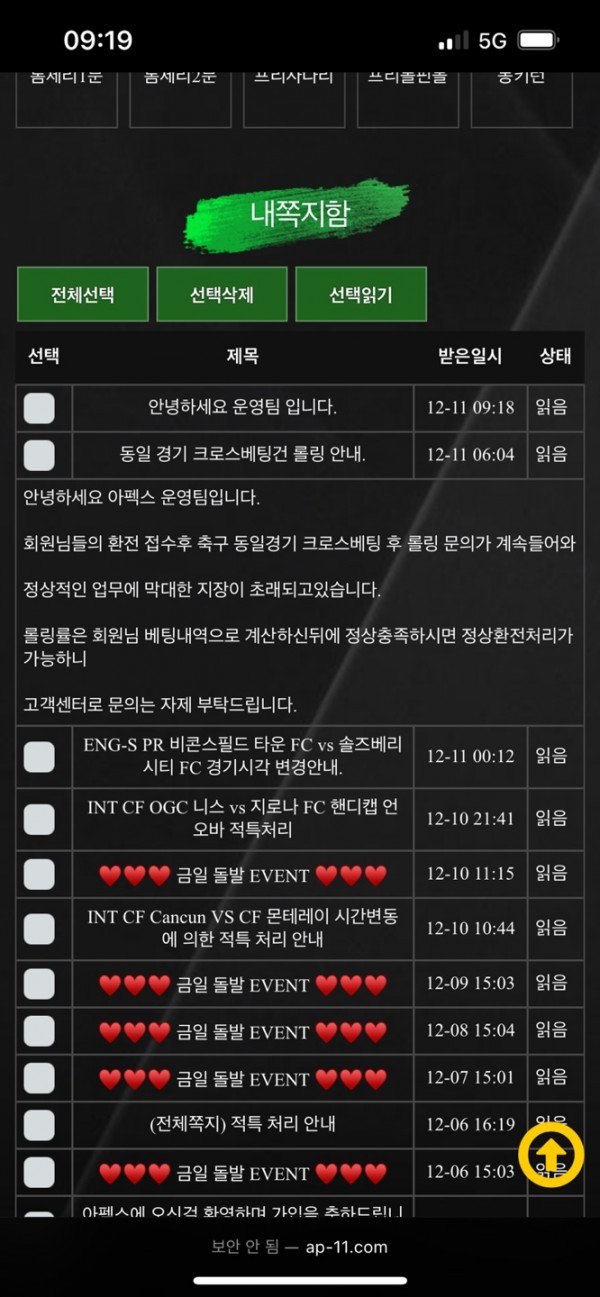
Task: Tick checkbox for (전체쪽지) 적특 처리 안내
Action: coord(39,1124)
